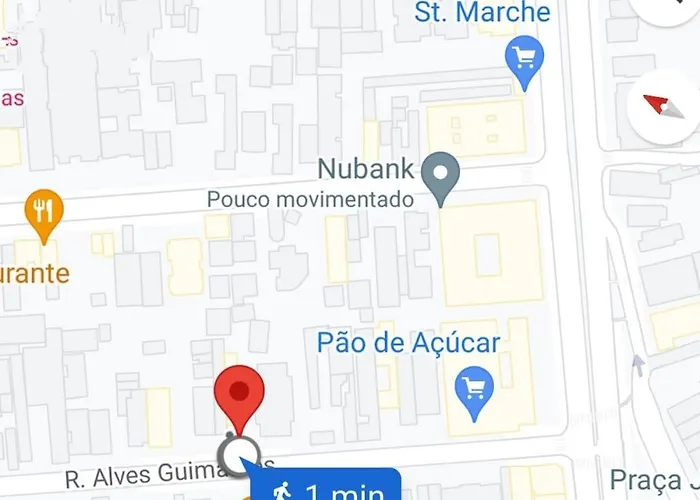Tap the orange restaurant marker
This screenshot has height=500, width=700.
(x=43, y=213)
